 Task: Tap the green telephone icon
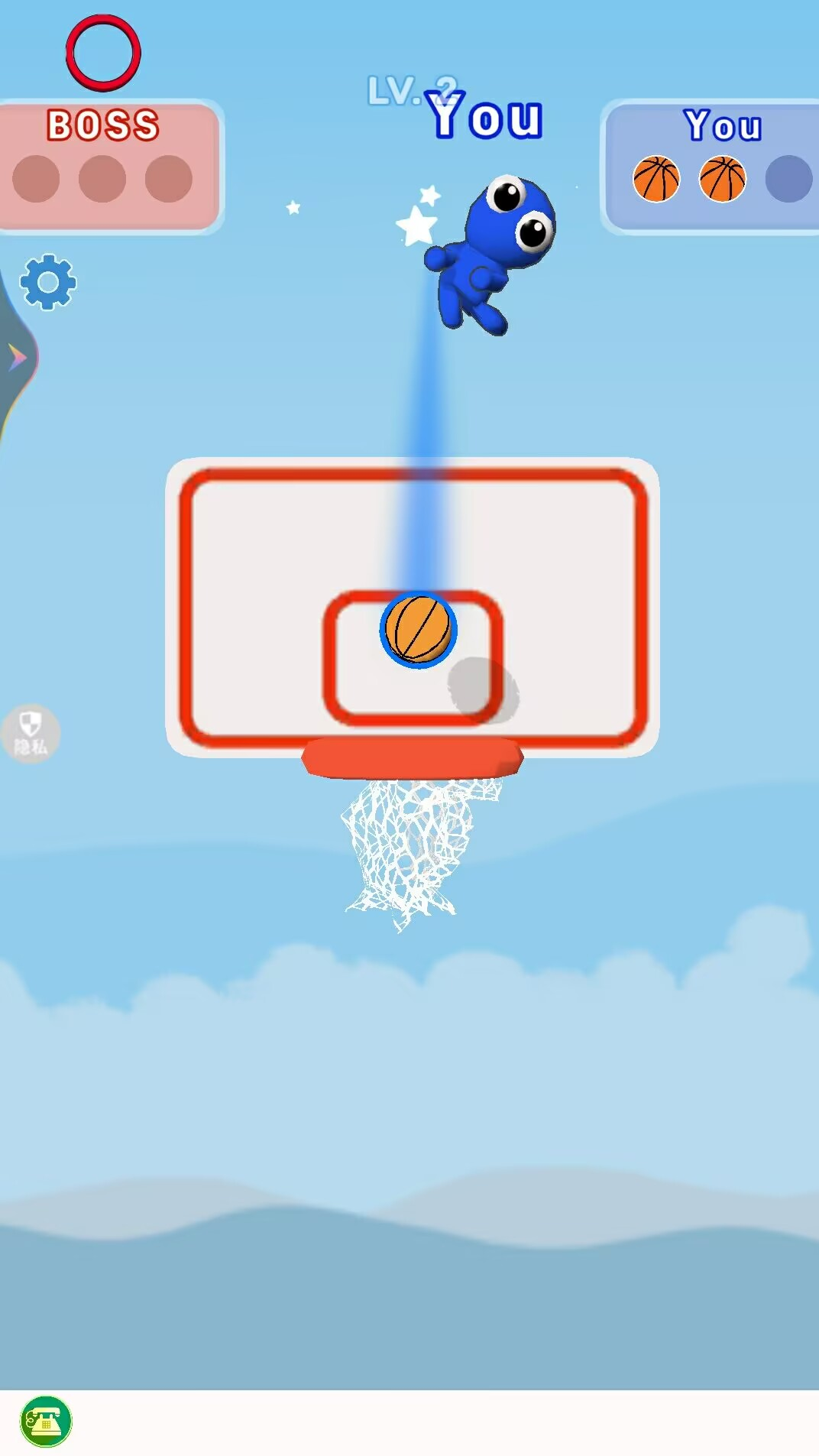[46, 1422]
